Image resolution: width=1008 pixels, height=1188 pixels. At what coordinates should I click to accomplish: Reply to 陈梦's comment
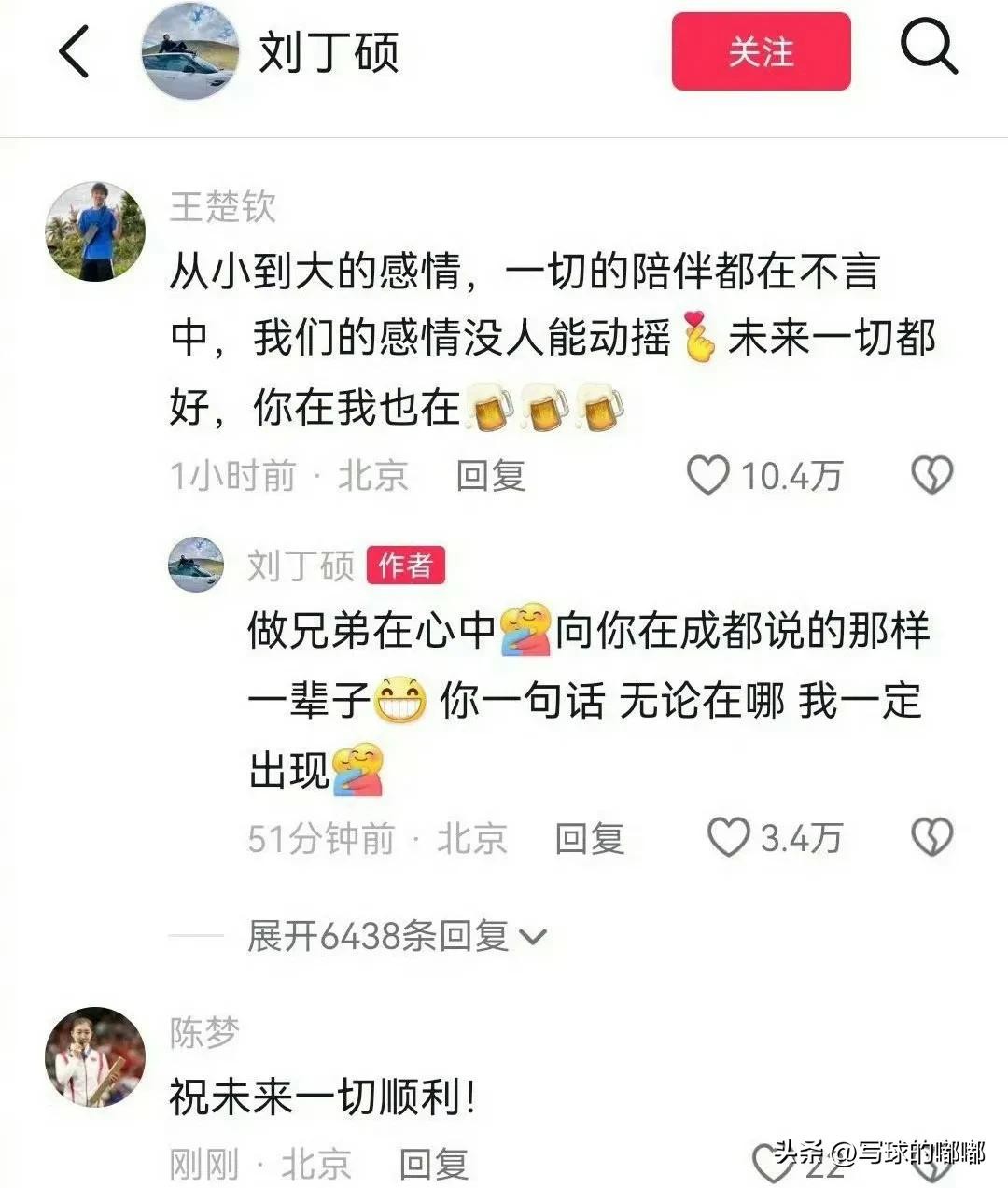[434, 1164]
